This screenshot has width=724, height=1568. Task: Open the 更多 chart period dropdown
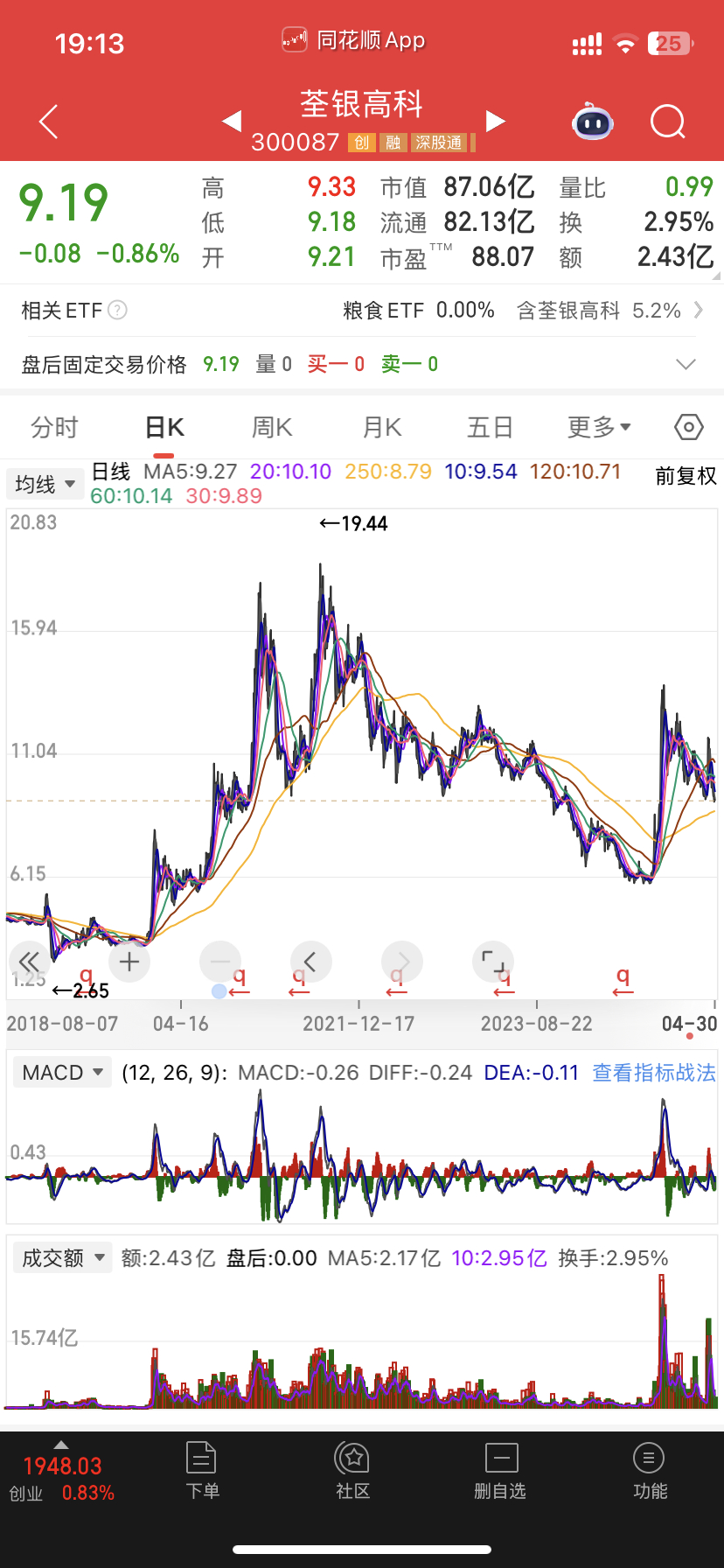(x=600, y=427)
